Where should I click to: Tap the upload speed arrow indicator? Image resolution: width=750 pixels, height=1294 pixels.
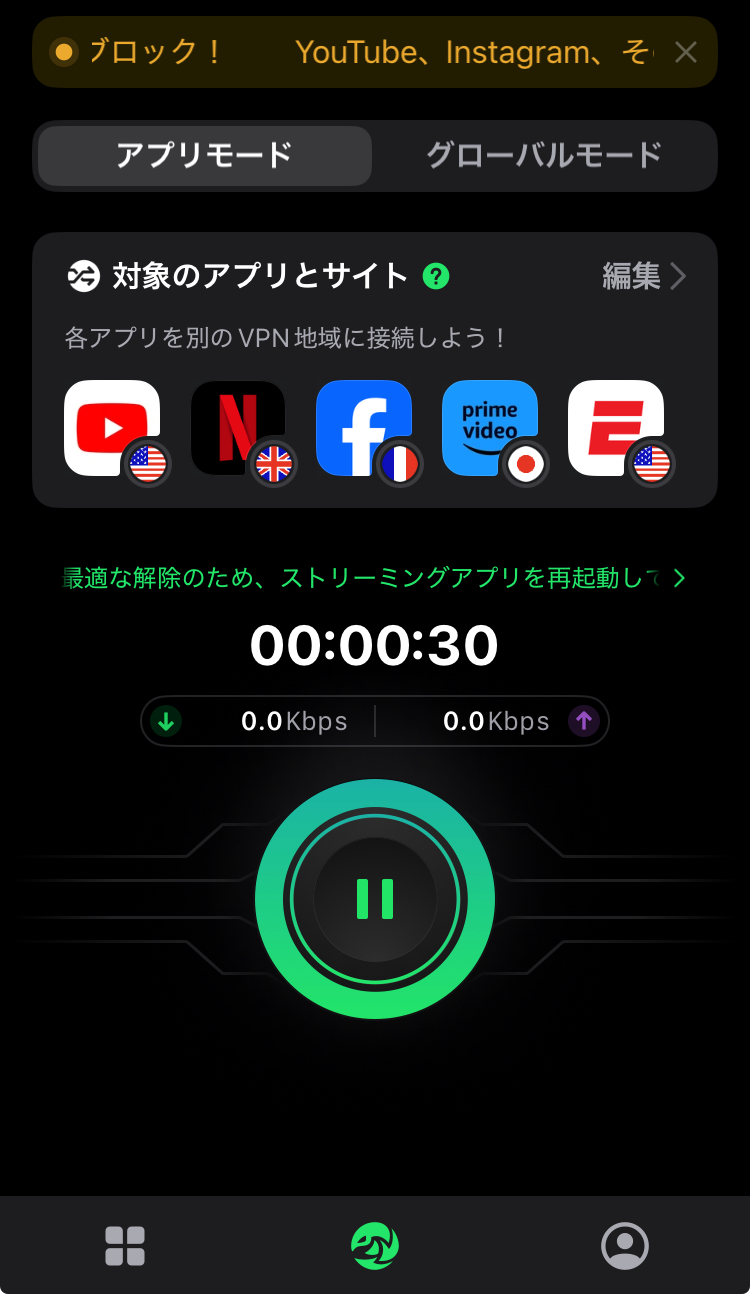(x=583, y=720)
